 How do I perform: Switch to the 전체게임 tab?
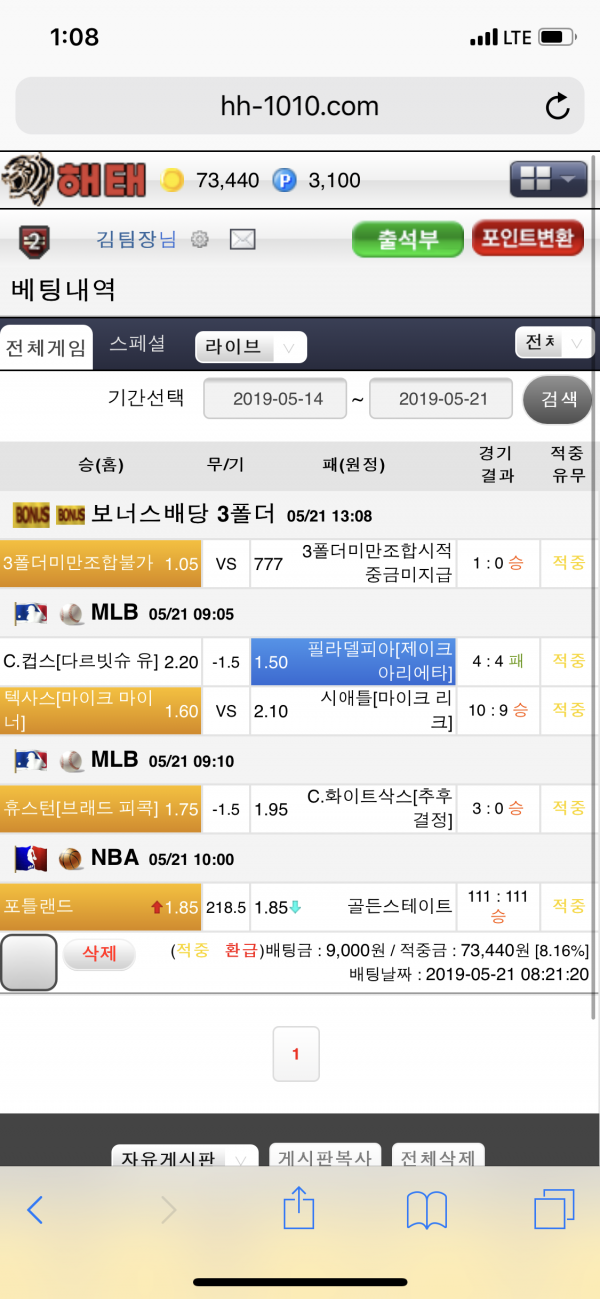[46, 348]
